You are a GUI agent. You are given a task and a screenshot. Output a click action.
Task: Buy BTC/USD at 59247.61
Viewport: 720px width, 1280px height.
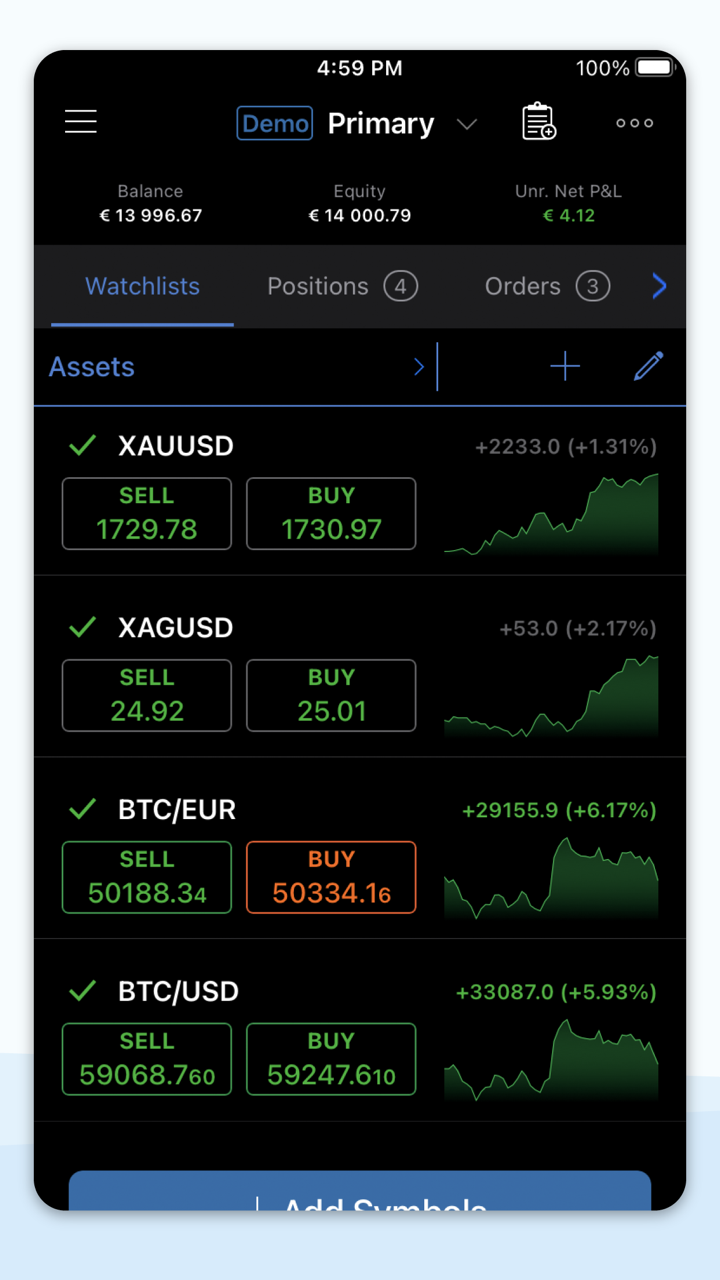click(x=331, y=1060)
